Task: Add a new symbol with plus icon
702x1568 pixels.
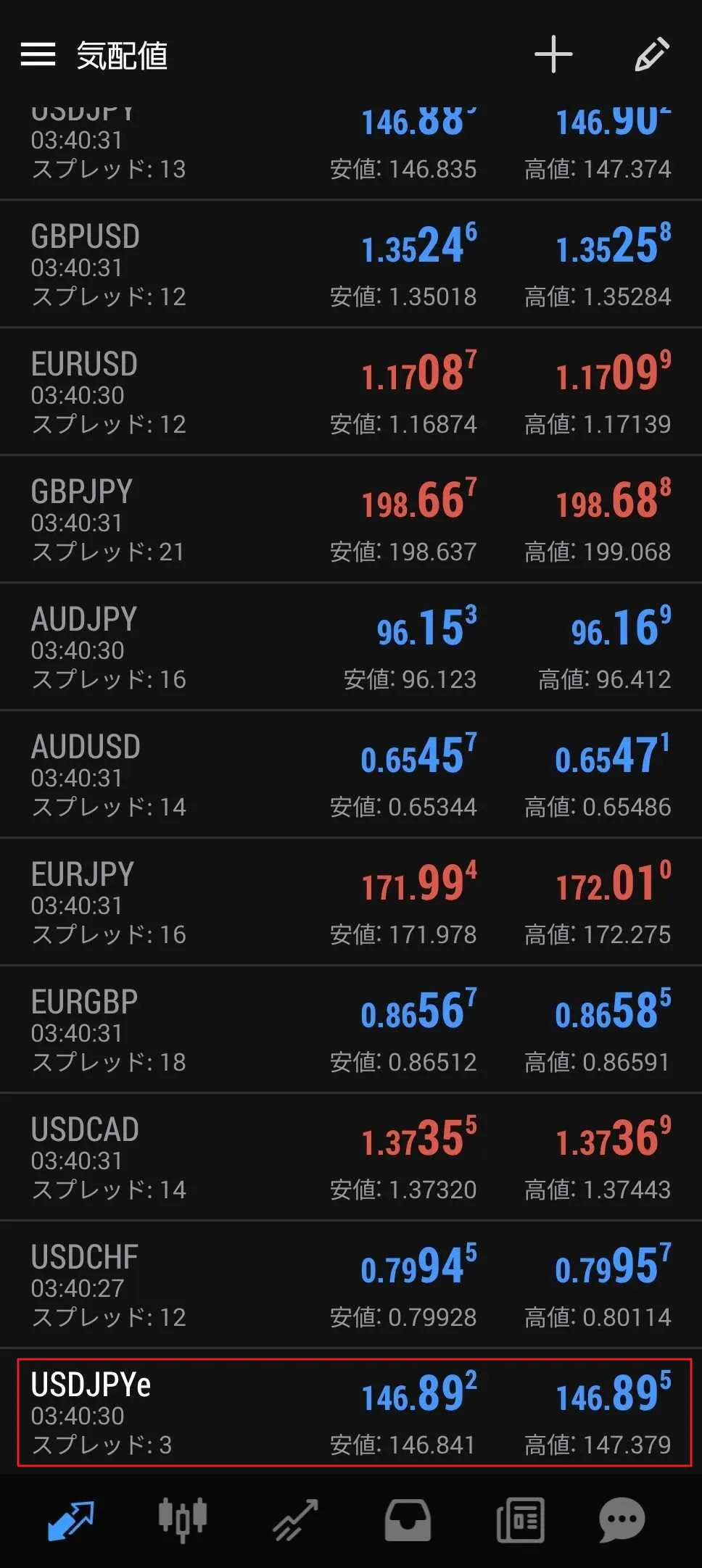Action: click(553, 55)
